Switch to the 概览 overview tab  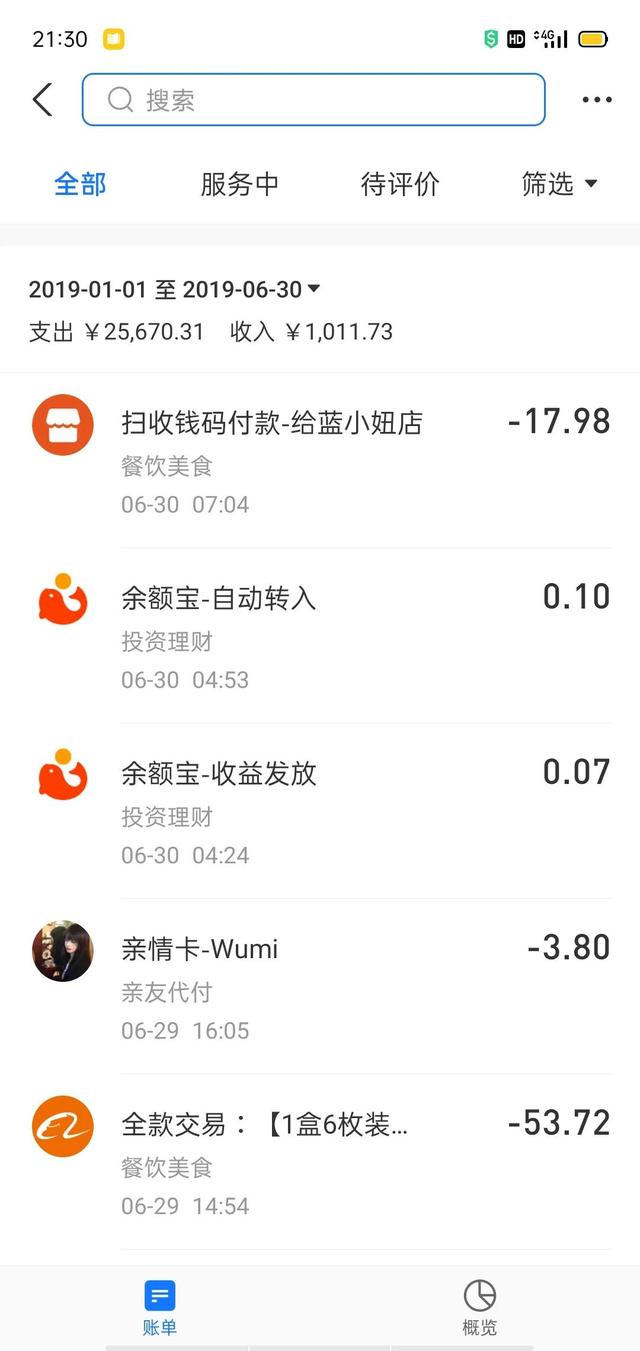coord(480,1308)
